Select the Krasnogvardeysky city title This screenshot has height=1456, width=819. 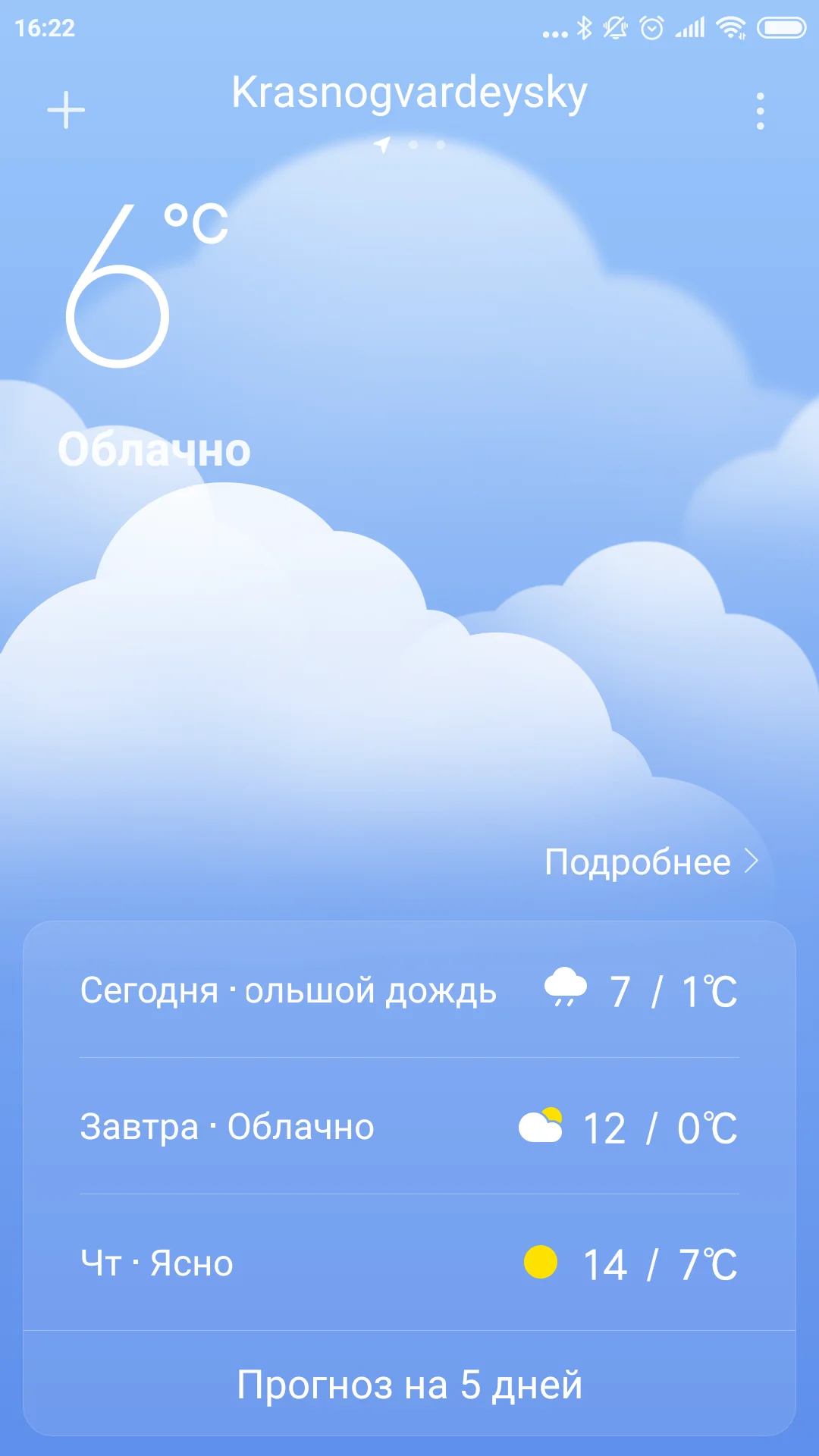click(x=409, y=91)
